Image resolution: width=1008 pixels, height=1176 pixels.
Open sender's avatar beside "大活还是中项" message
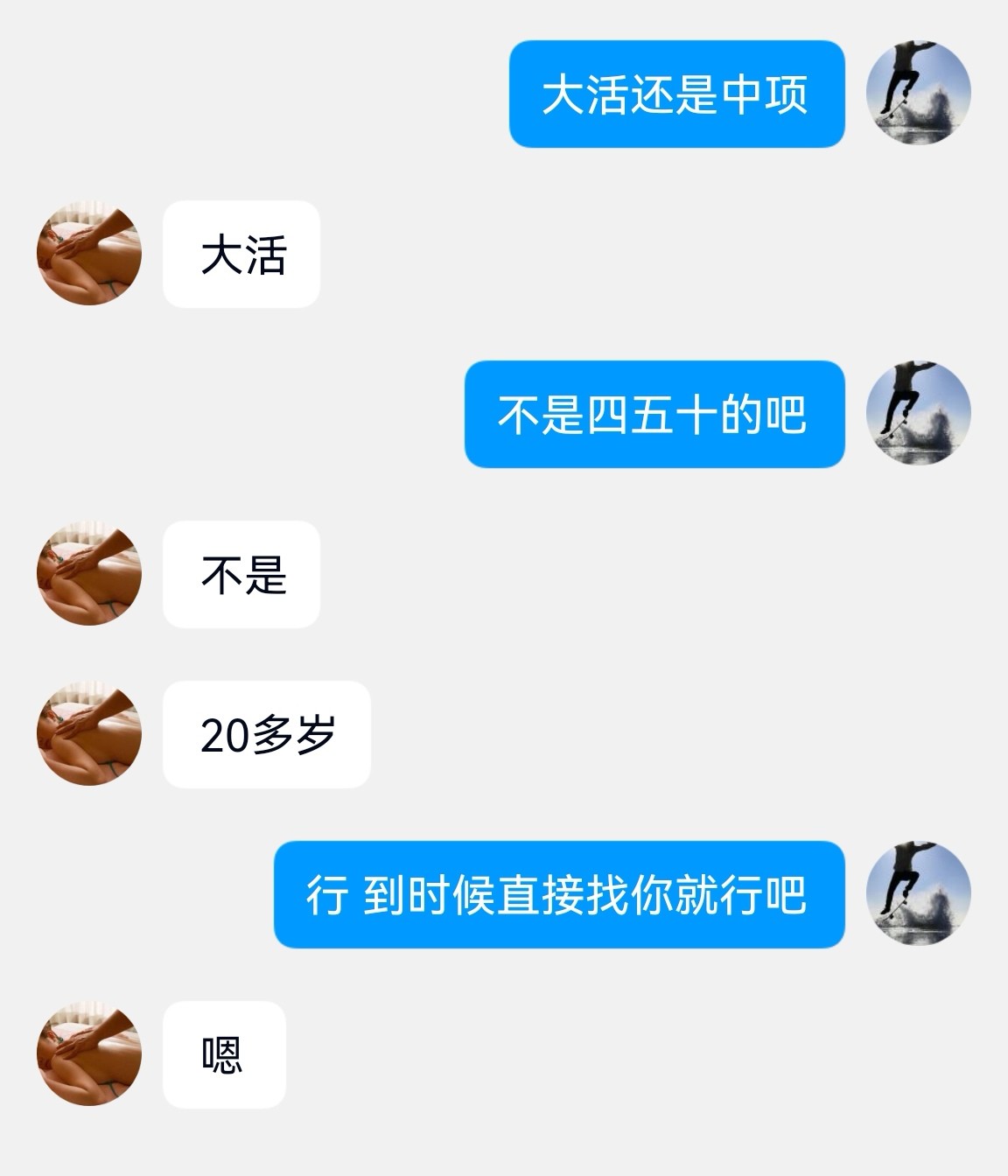coord(918,93)
